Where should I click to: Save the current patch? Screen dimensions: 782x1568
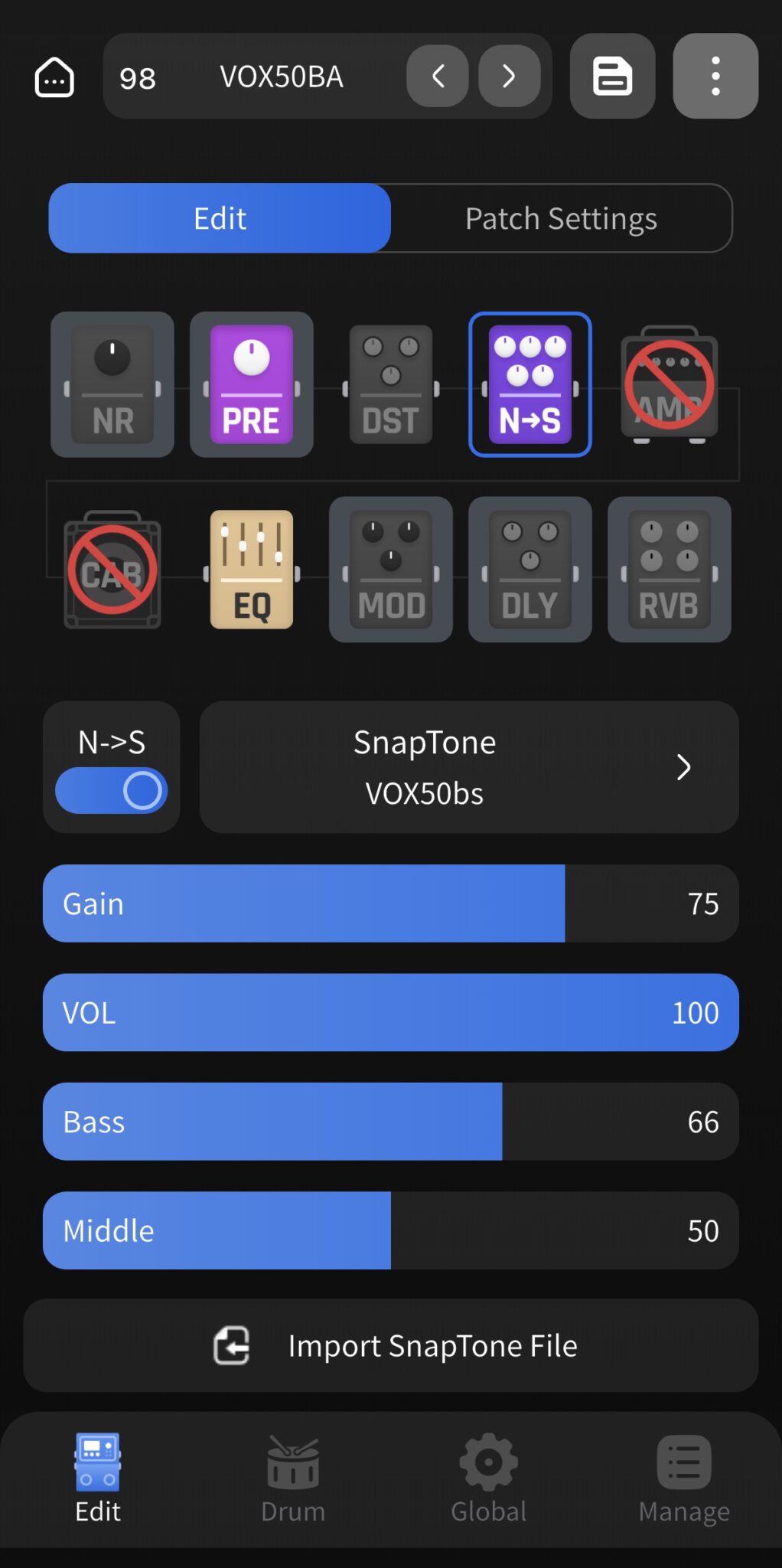[x=612, y=76]
